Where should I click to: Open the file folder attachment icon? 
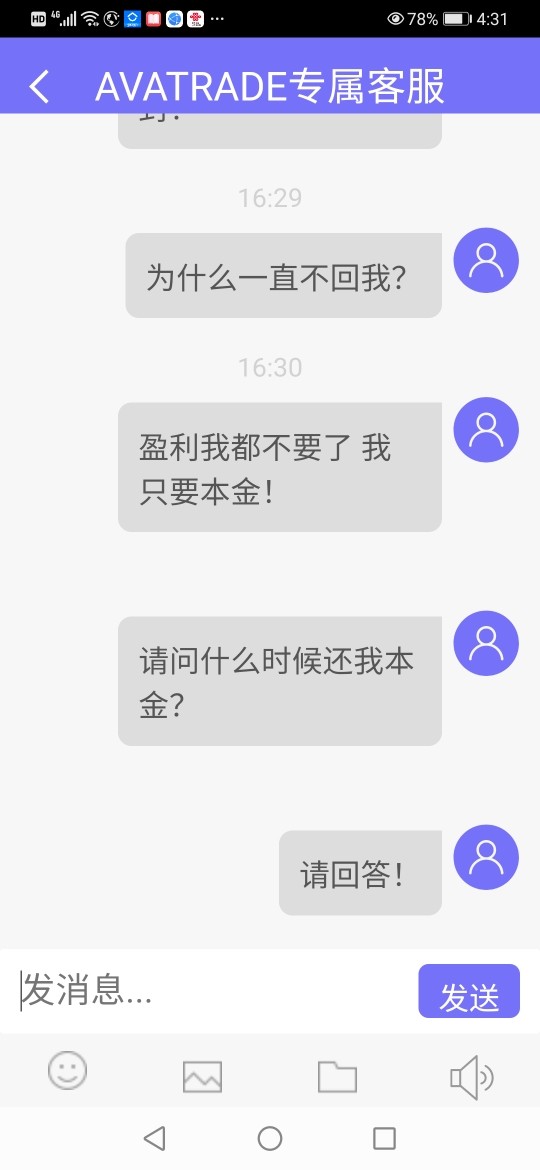[x=337, y=1077]
